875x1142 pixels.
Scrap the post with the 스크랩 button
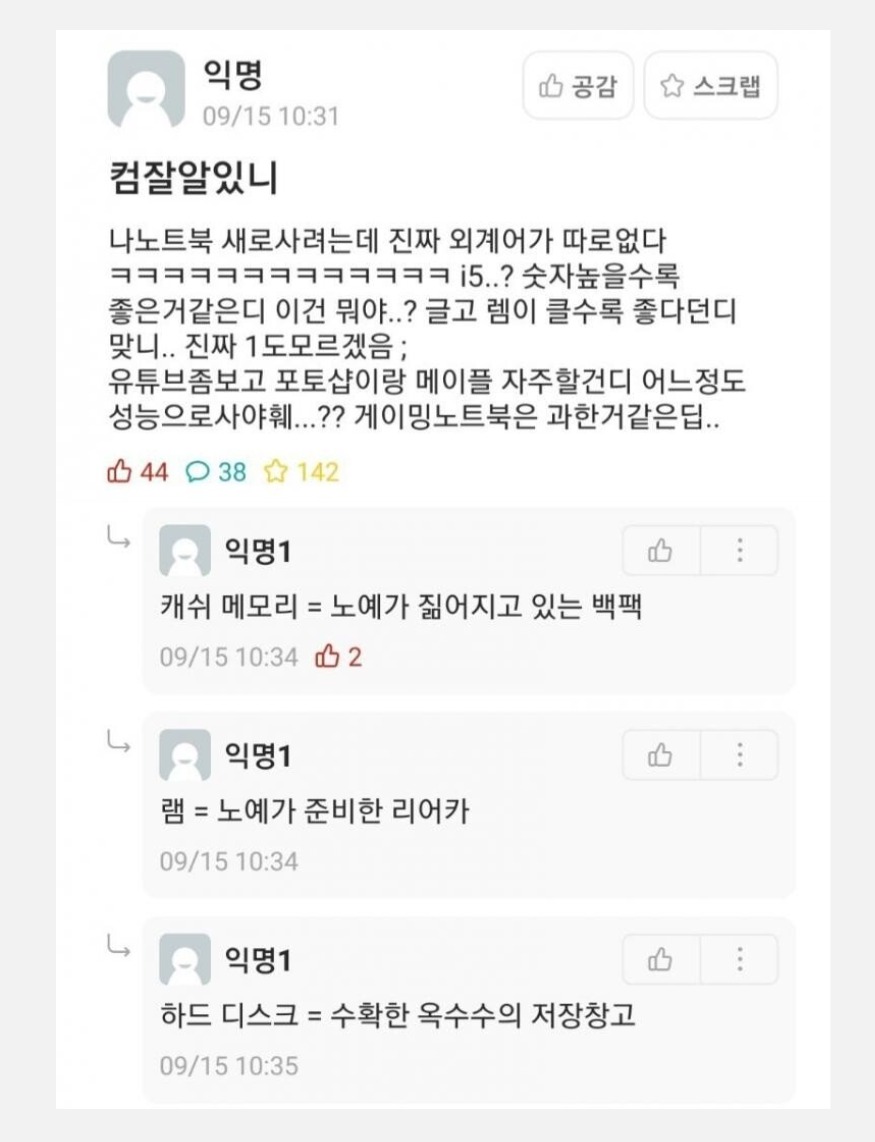tap(711, 86)
